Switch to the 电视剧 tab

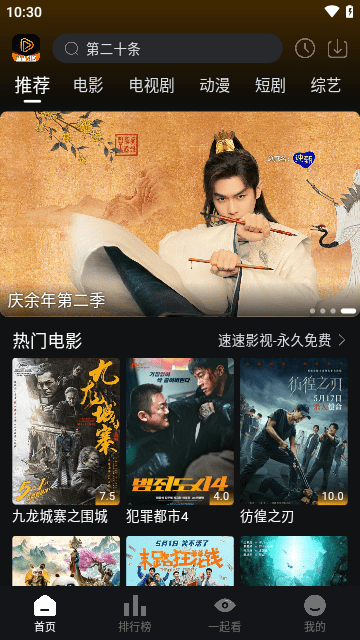tap(151, 85)
